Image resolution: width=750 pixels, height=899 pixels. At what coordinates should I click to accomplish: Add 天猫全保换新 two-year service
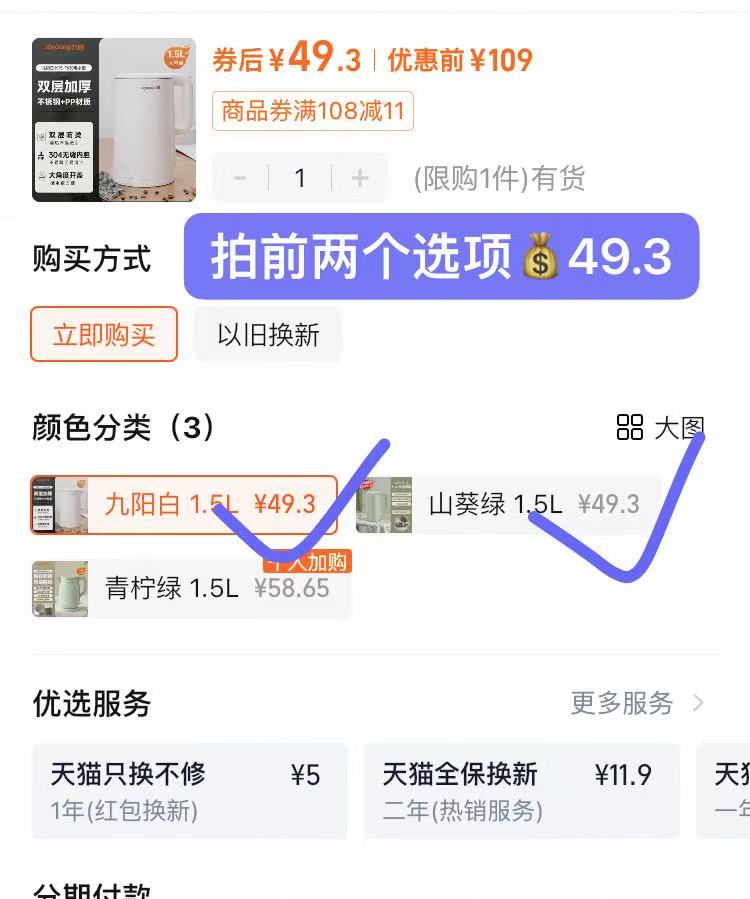(520, 790)
